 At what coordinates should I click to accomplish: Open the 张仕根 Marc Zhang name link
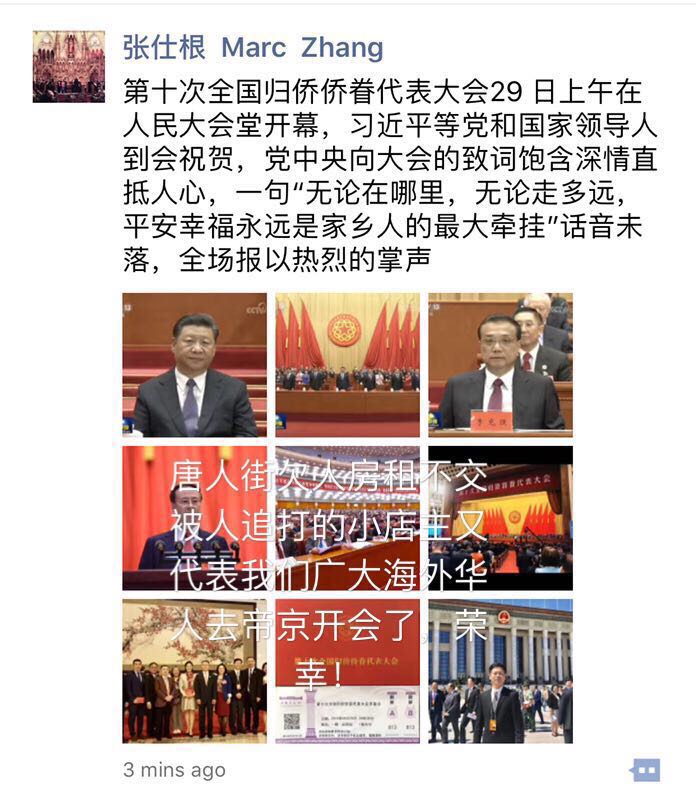(x=253, y=47)
